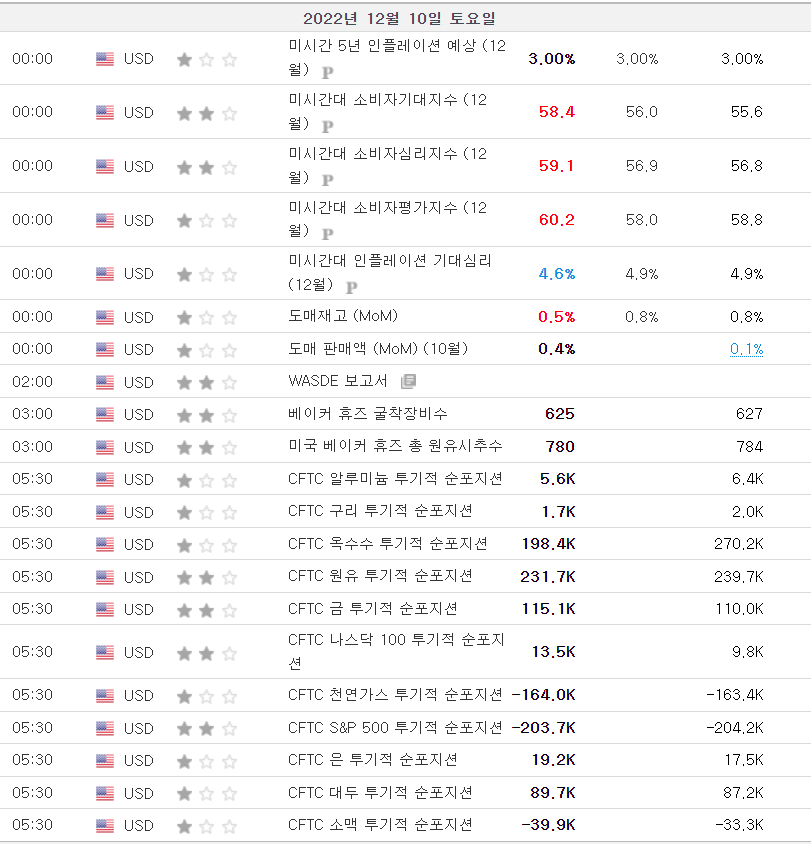Open CFTC 구리 투기적 순포지션

pyautogui.click(x=379, y=512)
